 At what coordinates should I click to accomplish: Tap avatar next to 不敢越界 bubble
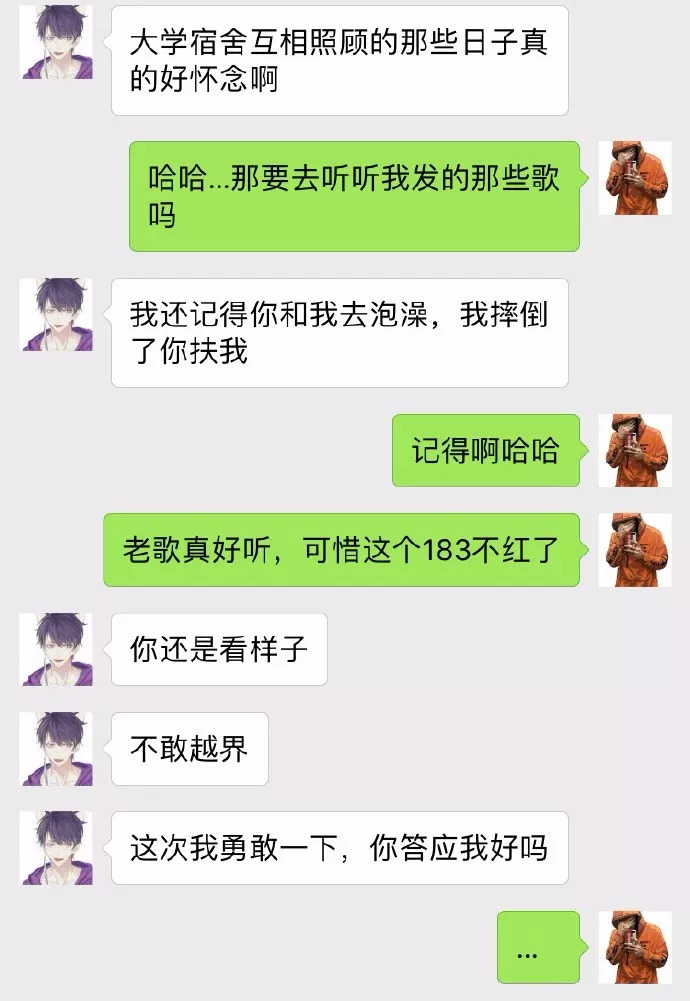[x=57, y=749]
